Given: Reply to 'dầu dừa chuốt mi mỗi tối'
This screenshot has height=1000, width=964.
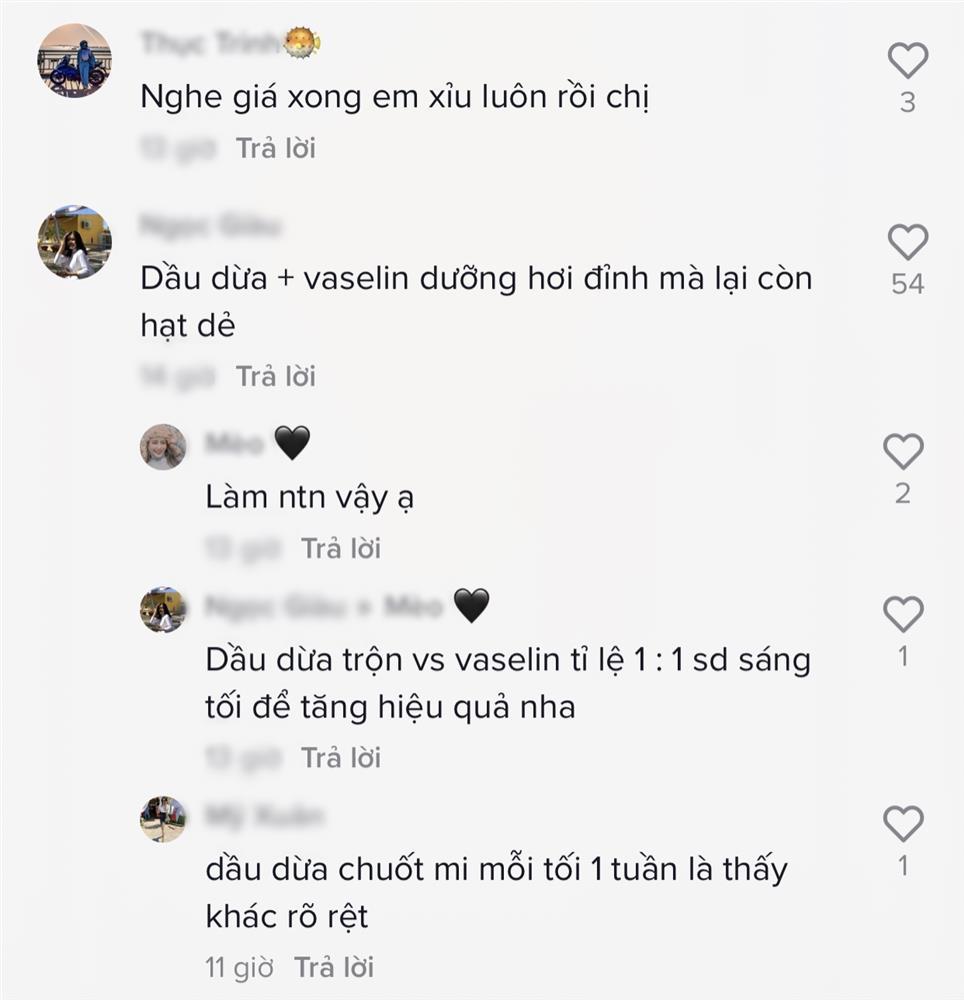Looking at the screenshot, I should (x=333, y=967).
